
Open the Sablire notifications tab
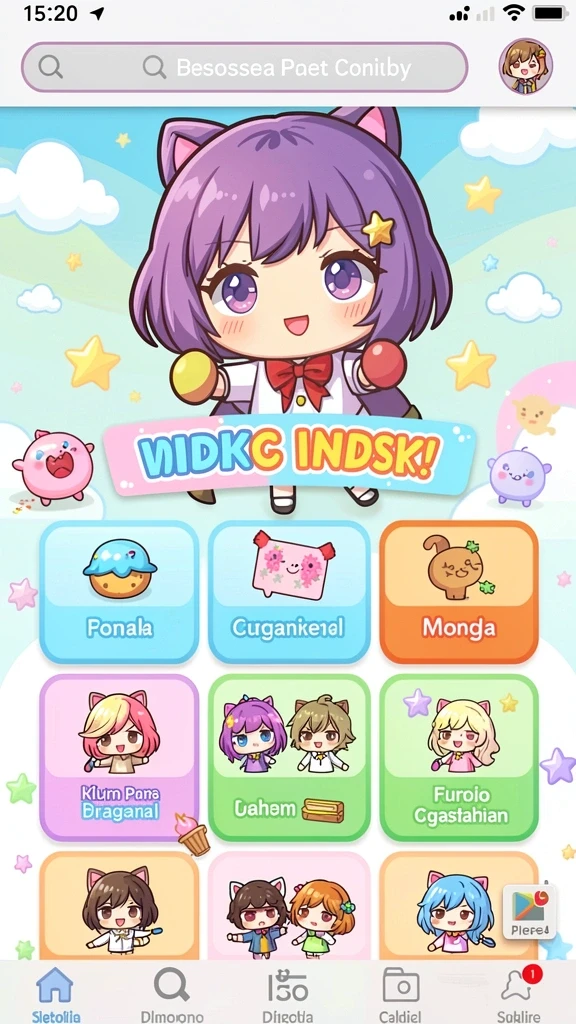pyautogui.click(x=519, y=993)
